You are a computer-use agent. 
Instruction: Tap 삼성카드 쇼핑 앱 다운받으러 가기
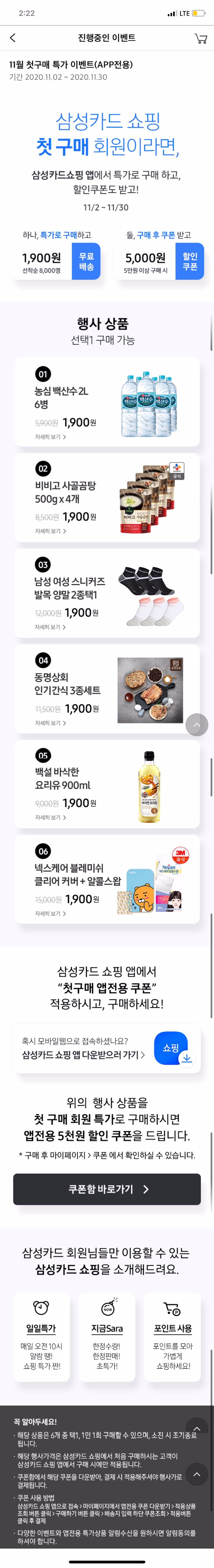click(83, 1055)
